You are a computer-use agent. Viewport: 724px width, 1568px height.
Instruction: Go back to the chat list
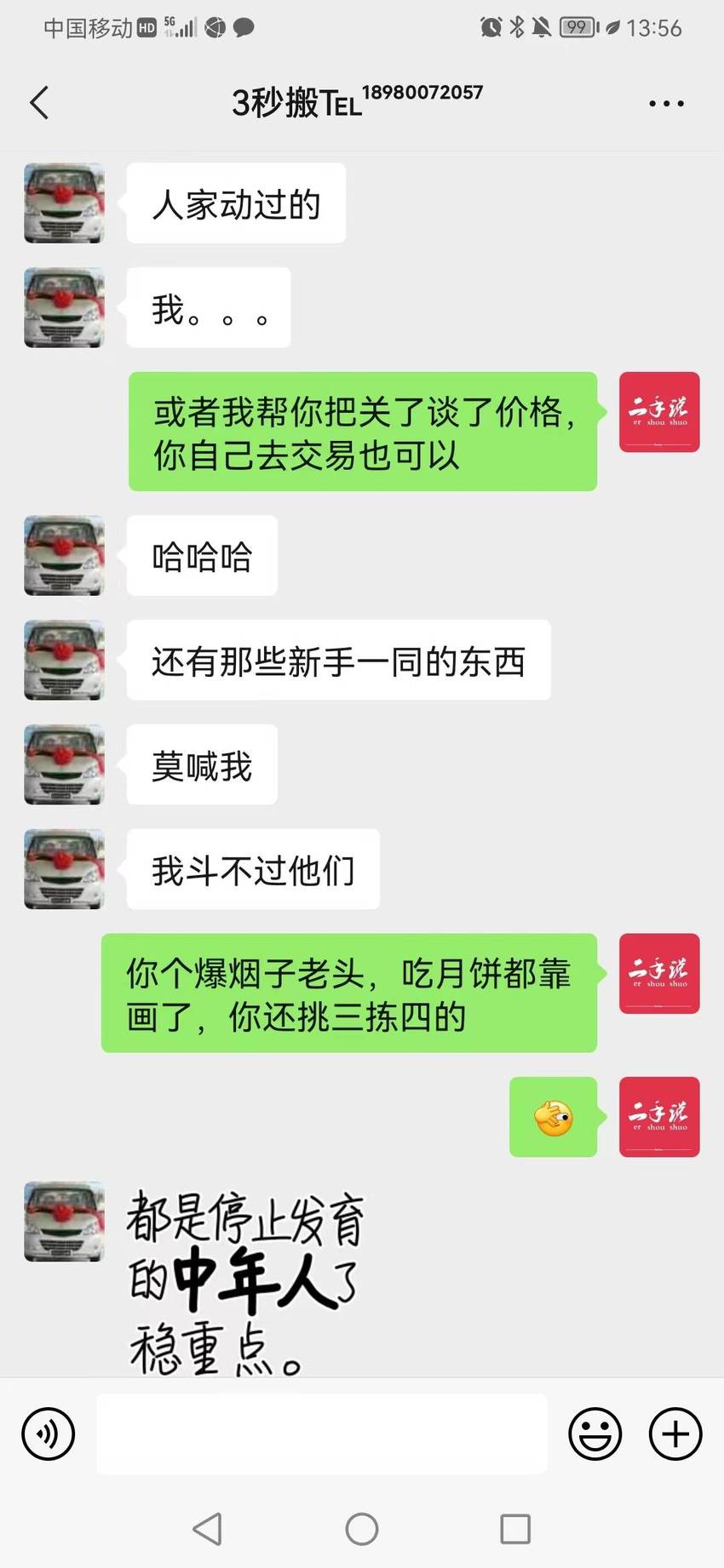coord(39,103)
